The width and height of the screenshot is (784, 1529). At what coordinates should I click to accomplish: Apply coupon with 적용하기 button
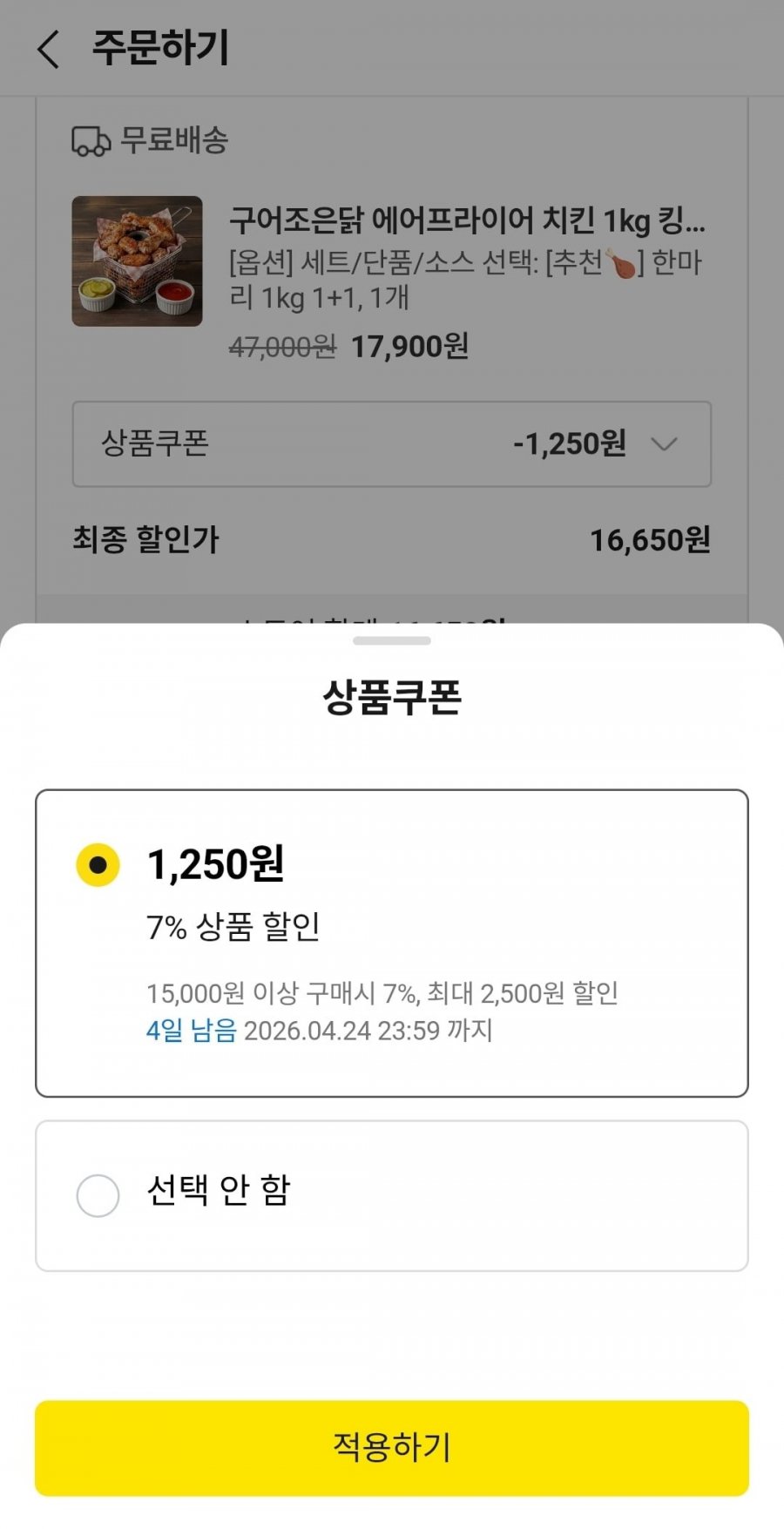tap(392, 1447)
